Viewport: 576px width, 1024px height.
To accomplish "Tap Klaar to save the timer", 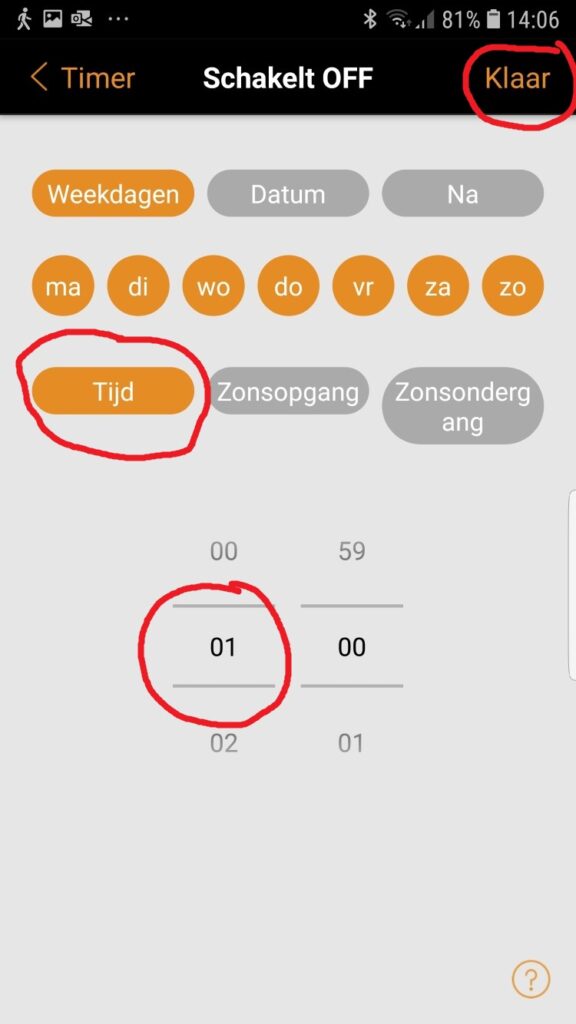I will (517, 78).
